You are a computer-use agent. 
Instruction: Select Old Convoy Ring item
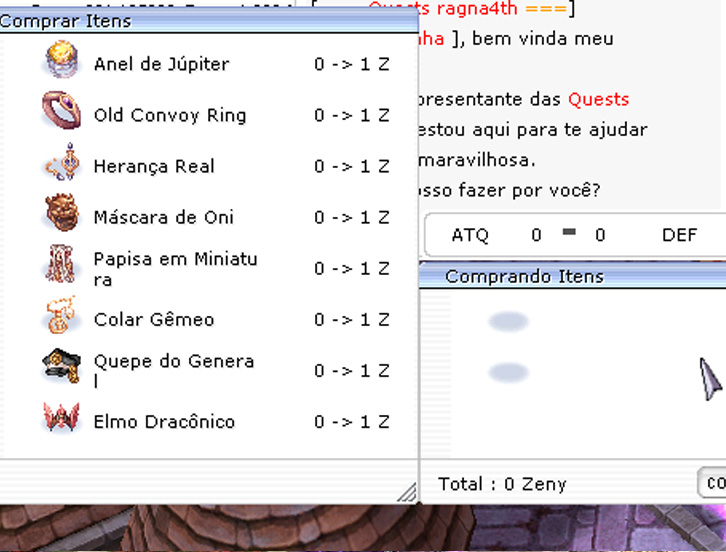coord(169,115)
